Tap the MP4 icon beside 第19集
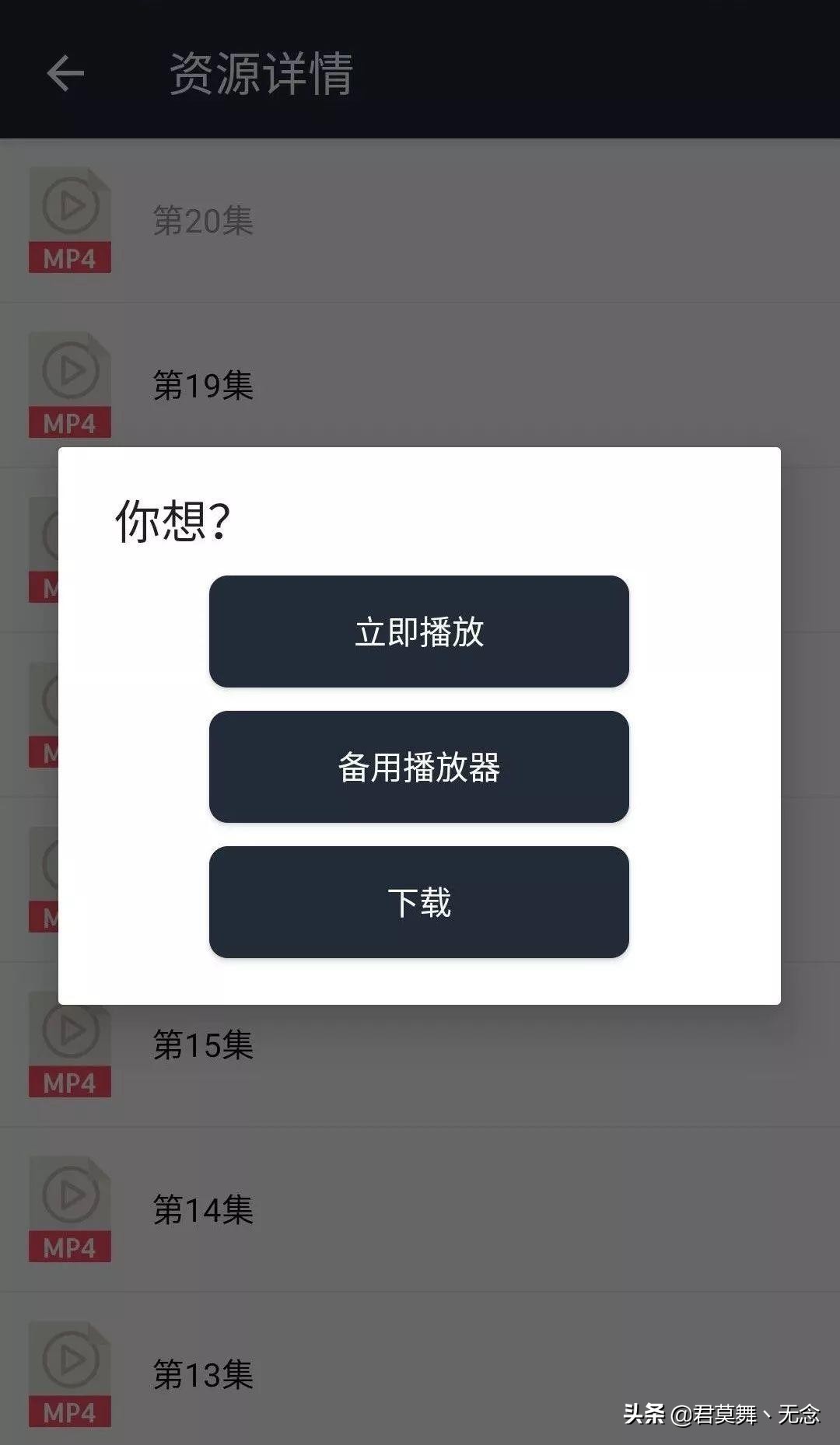Viewport: 840px width, 1445px height. tap(69, 381)
